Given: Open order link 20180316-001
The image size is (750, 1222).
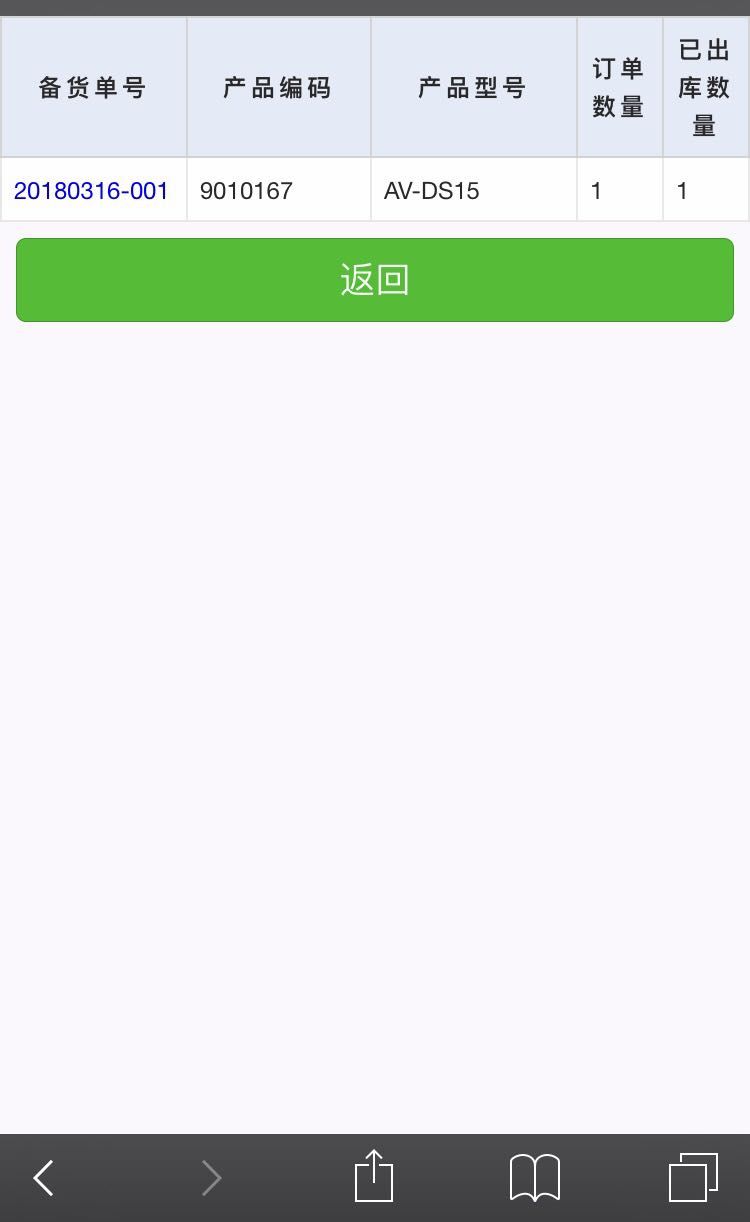Looking at the screenshot, I should click(91, 190).
